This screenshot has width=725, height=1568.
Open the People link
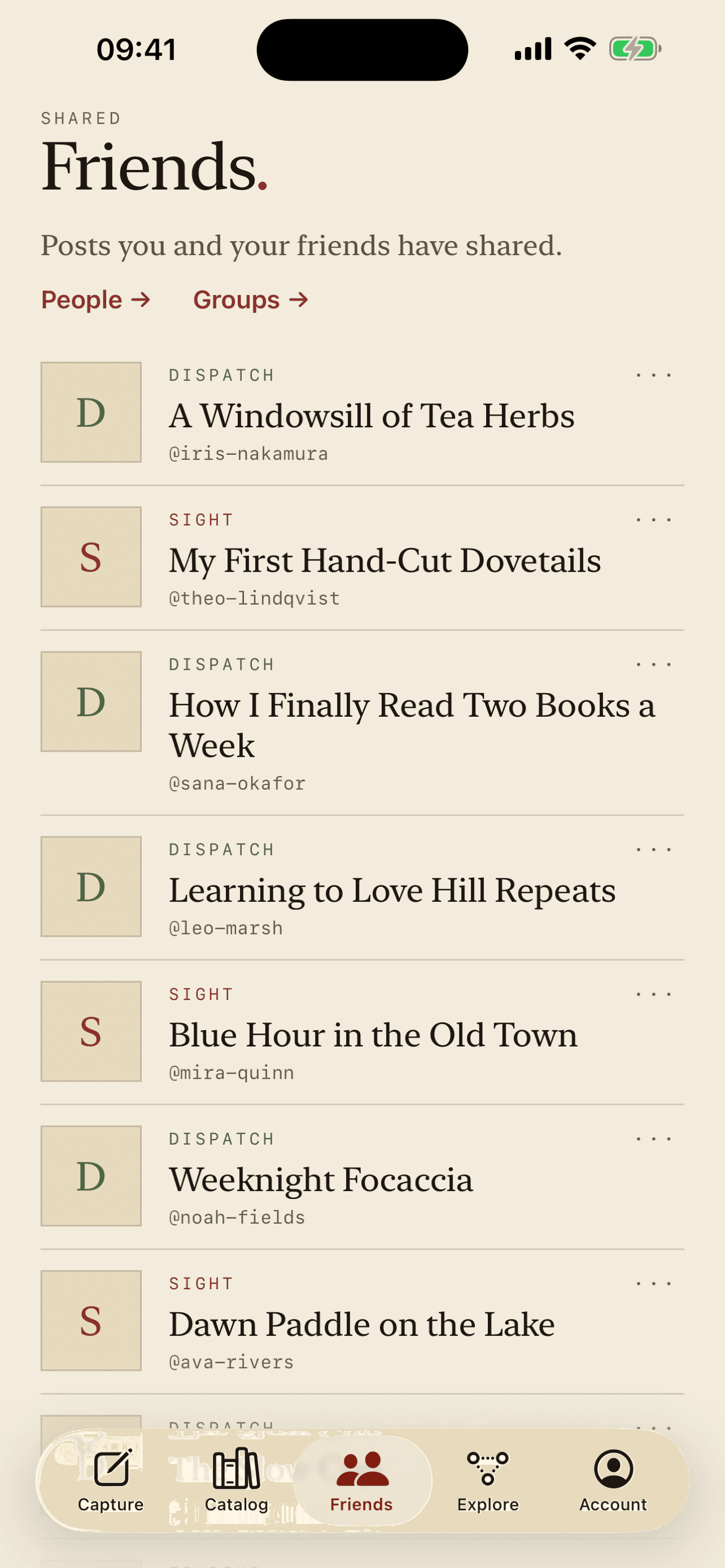[x=95, y=300]
